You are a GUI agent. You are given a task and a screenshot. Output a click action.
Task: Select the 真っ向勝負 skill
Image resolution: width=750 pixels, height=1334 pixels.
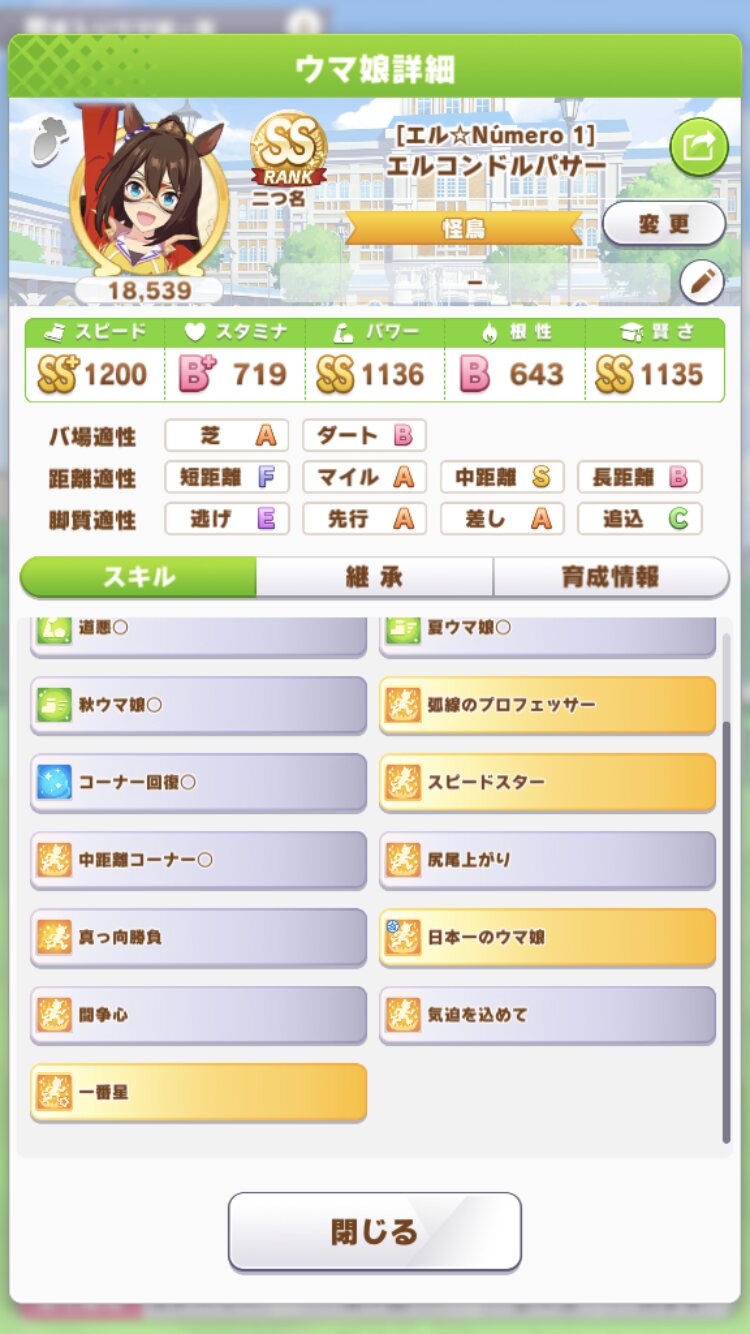tap(198, 938)
